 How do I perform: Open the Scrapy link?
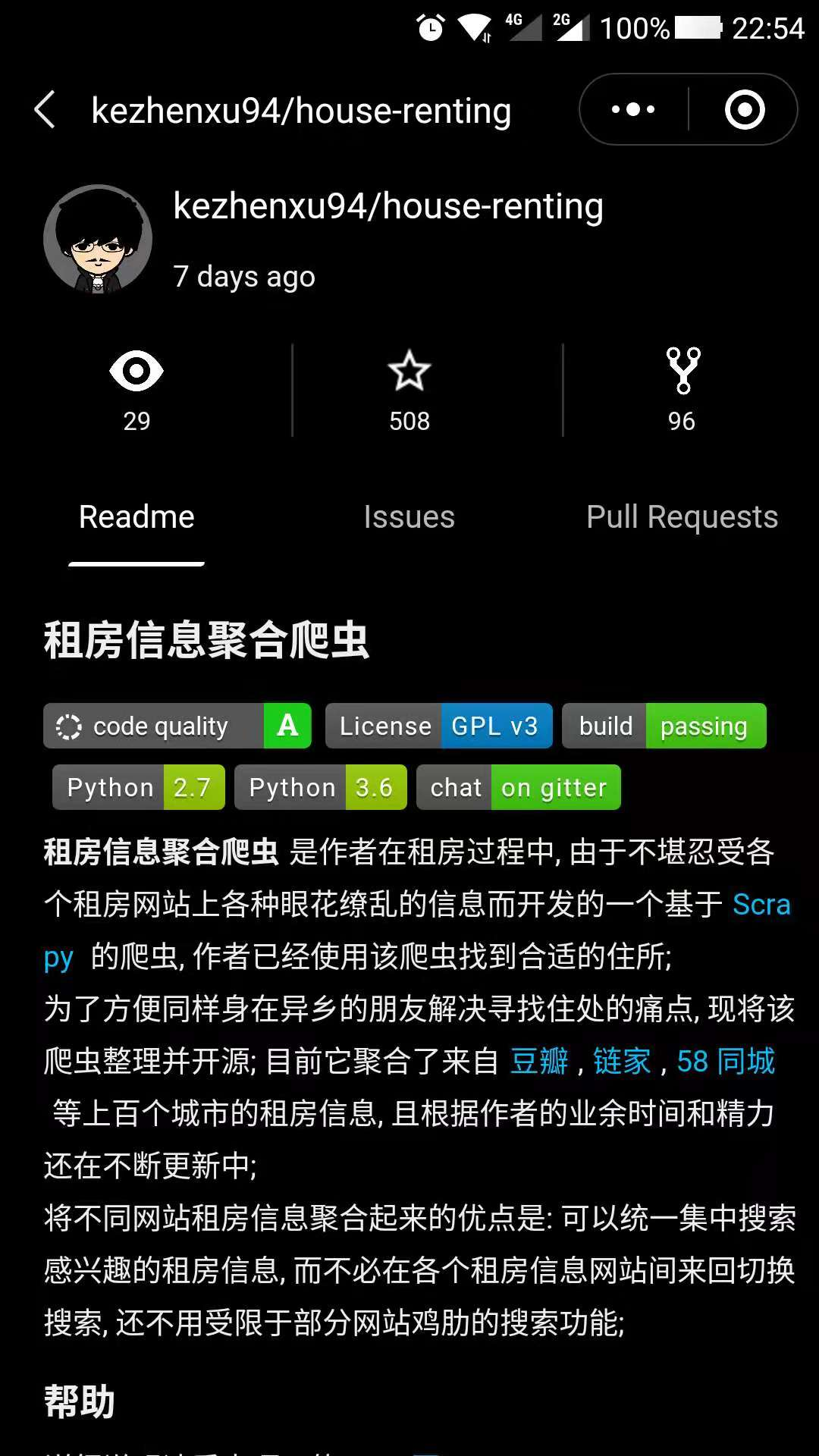[x=761, y=905]
